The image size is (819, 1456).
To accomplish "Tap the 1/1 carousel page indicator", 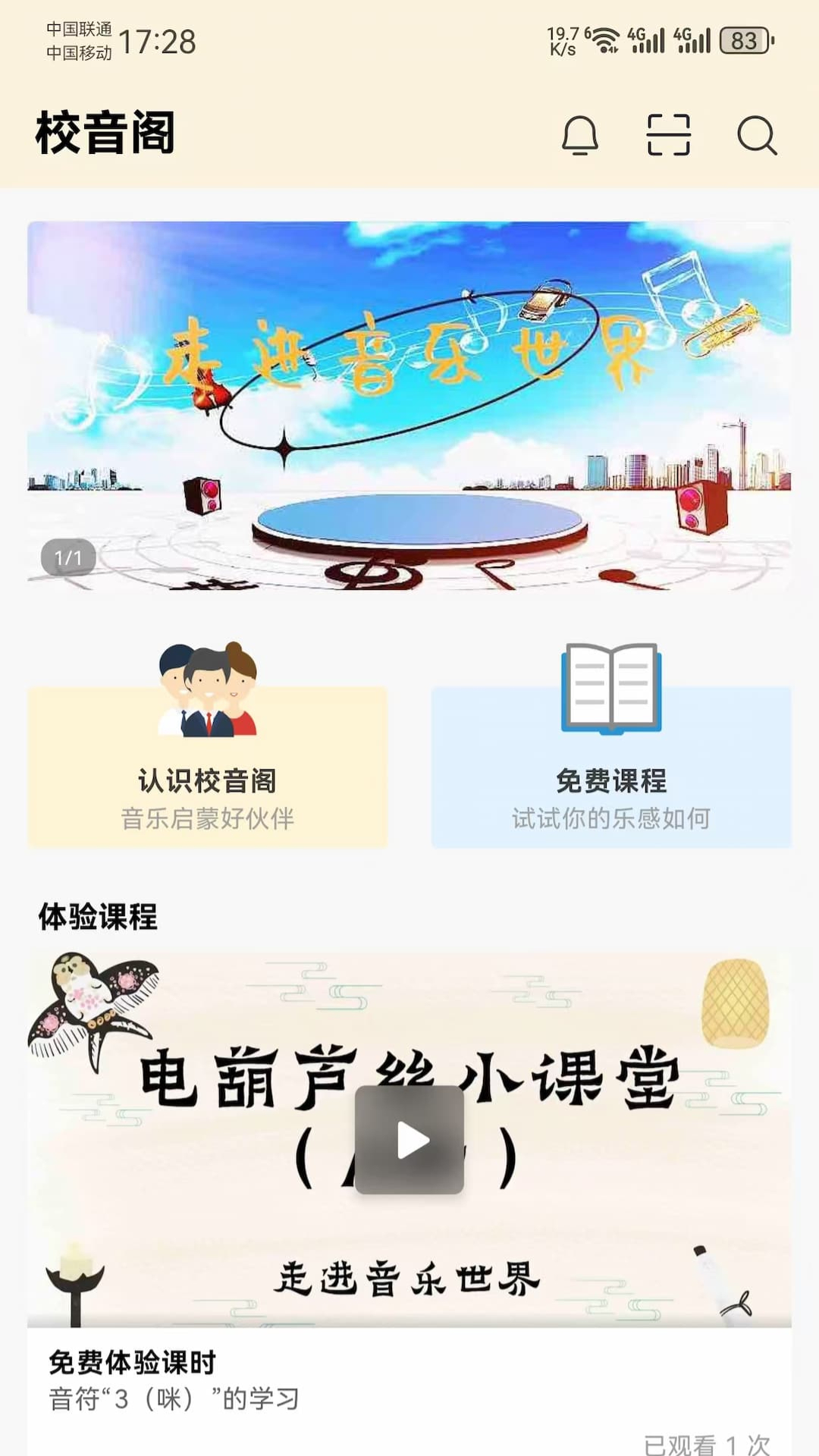I will tap(67, 555).
